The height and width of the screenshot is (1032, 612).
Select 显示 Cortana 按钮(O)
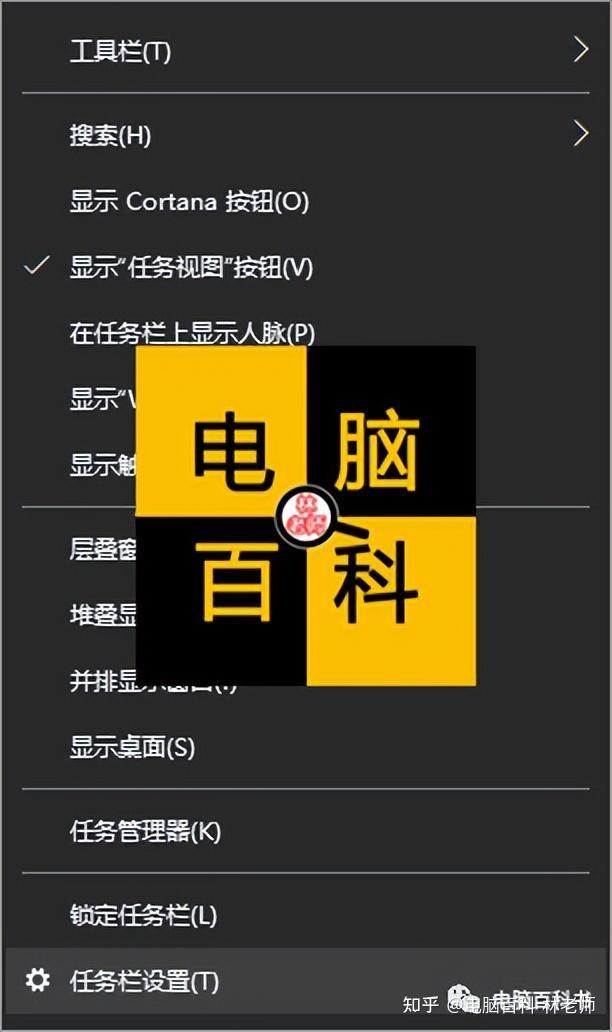pyautogui.click(x=305, y=201)
